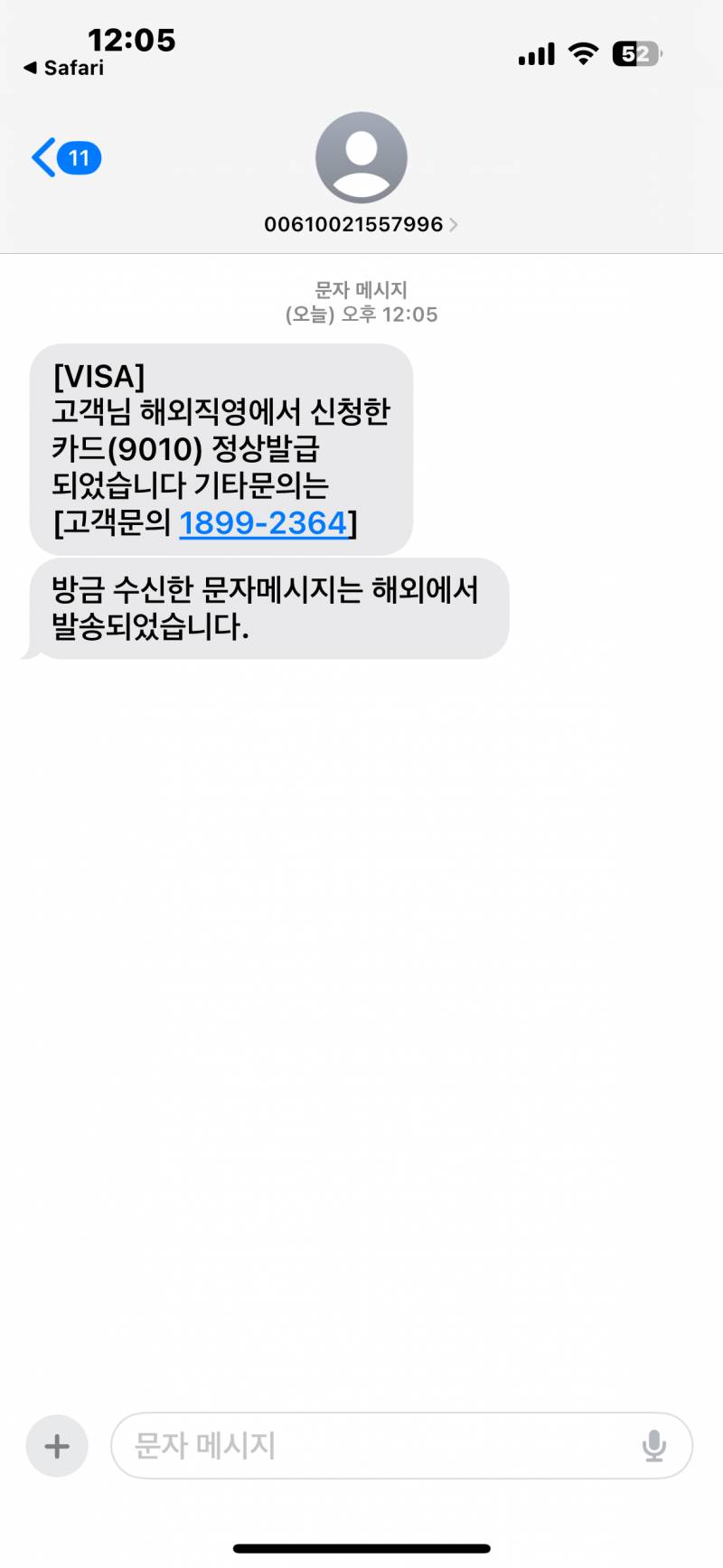
Task: Select the VISA card issuance message bubble
Action: (x=221, y=449)
